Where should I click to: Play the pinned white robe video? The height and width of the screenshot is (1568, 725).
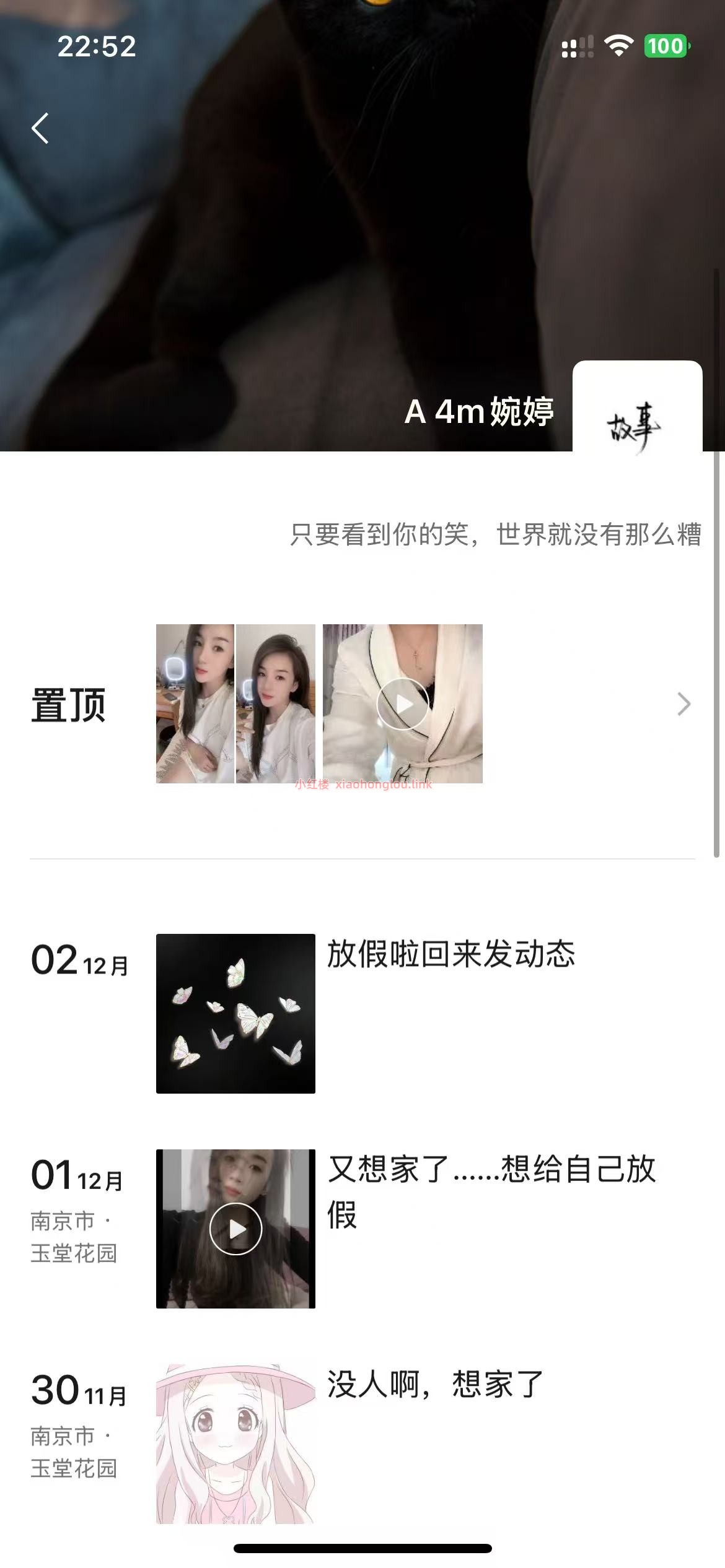point(403,703)
